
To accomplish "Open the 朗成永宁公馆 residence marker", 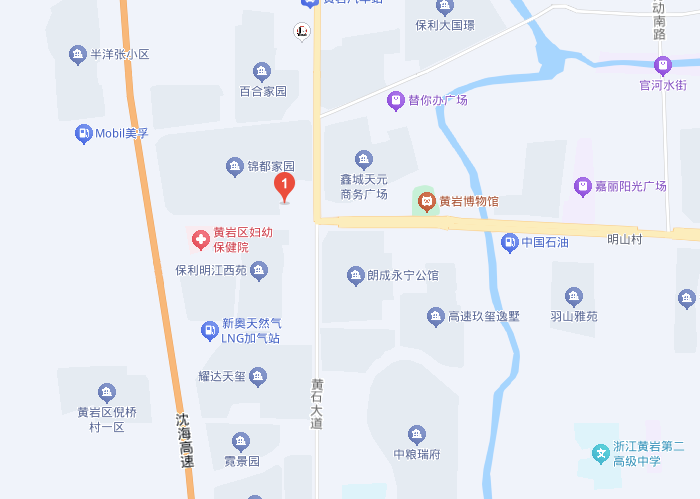I will [355, 275].
